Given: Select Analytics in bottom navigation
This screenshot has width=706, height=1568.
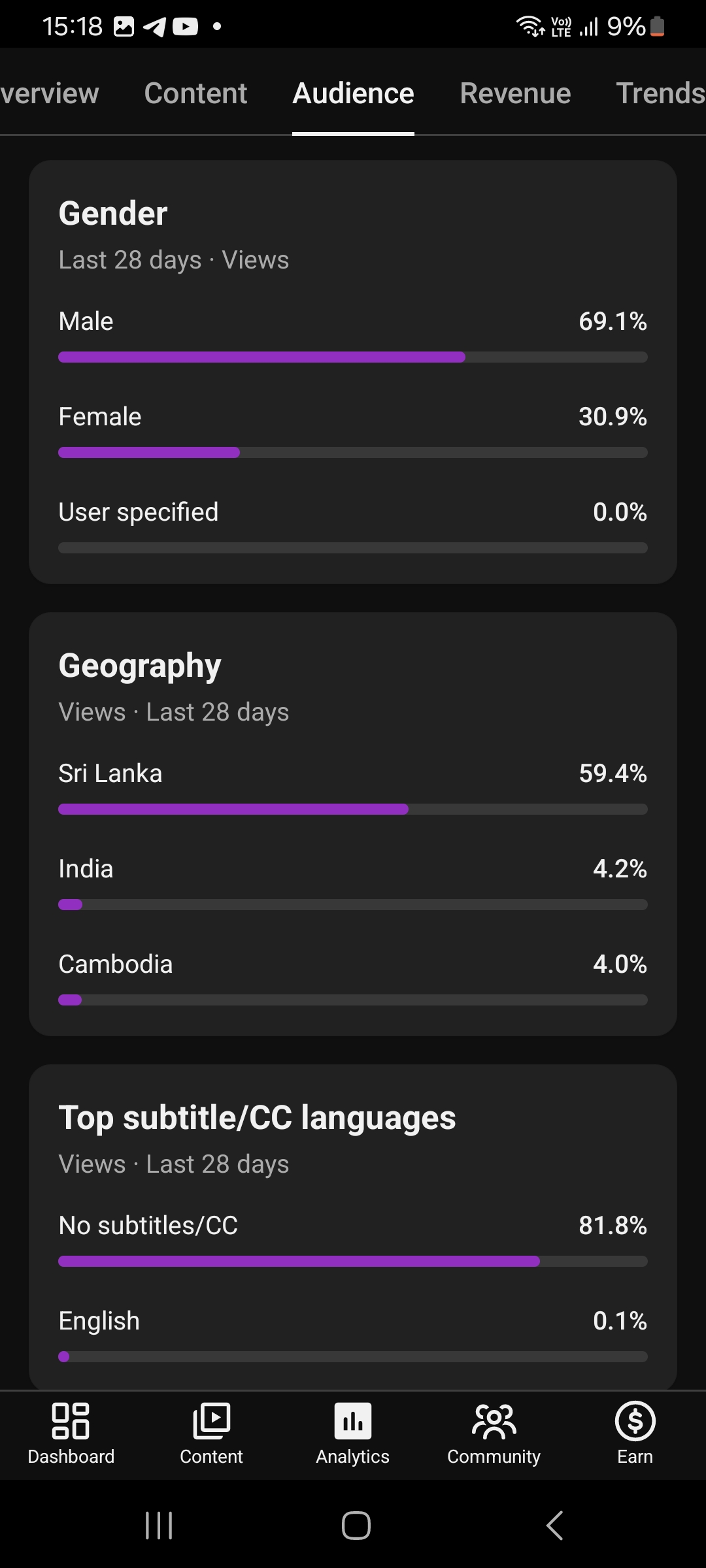Looking at the screenshot, I should pos(353,1435).
